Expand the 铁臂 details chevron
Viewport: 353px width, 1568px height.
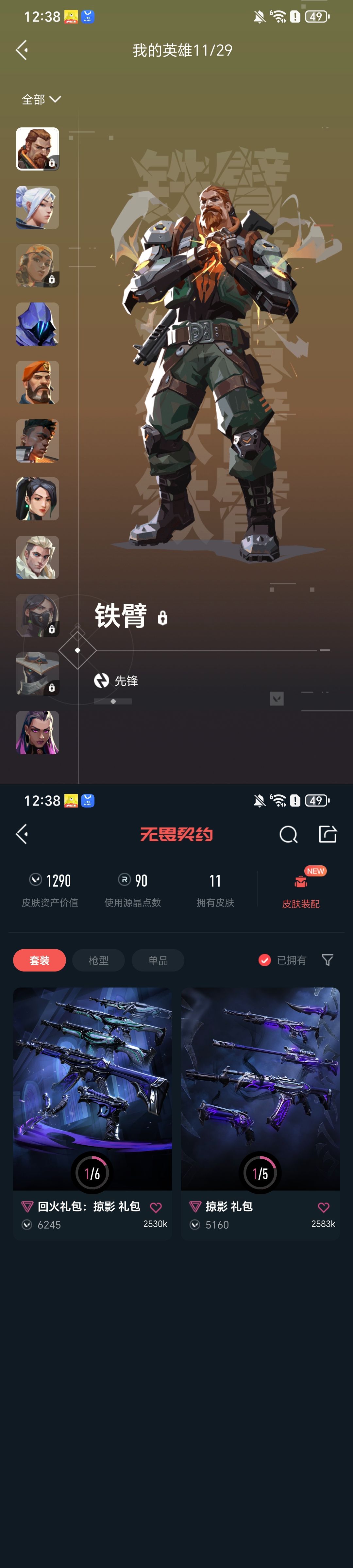click(x=277, y=698)
